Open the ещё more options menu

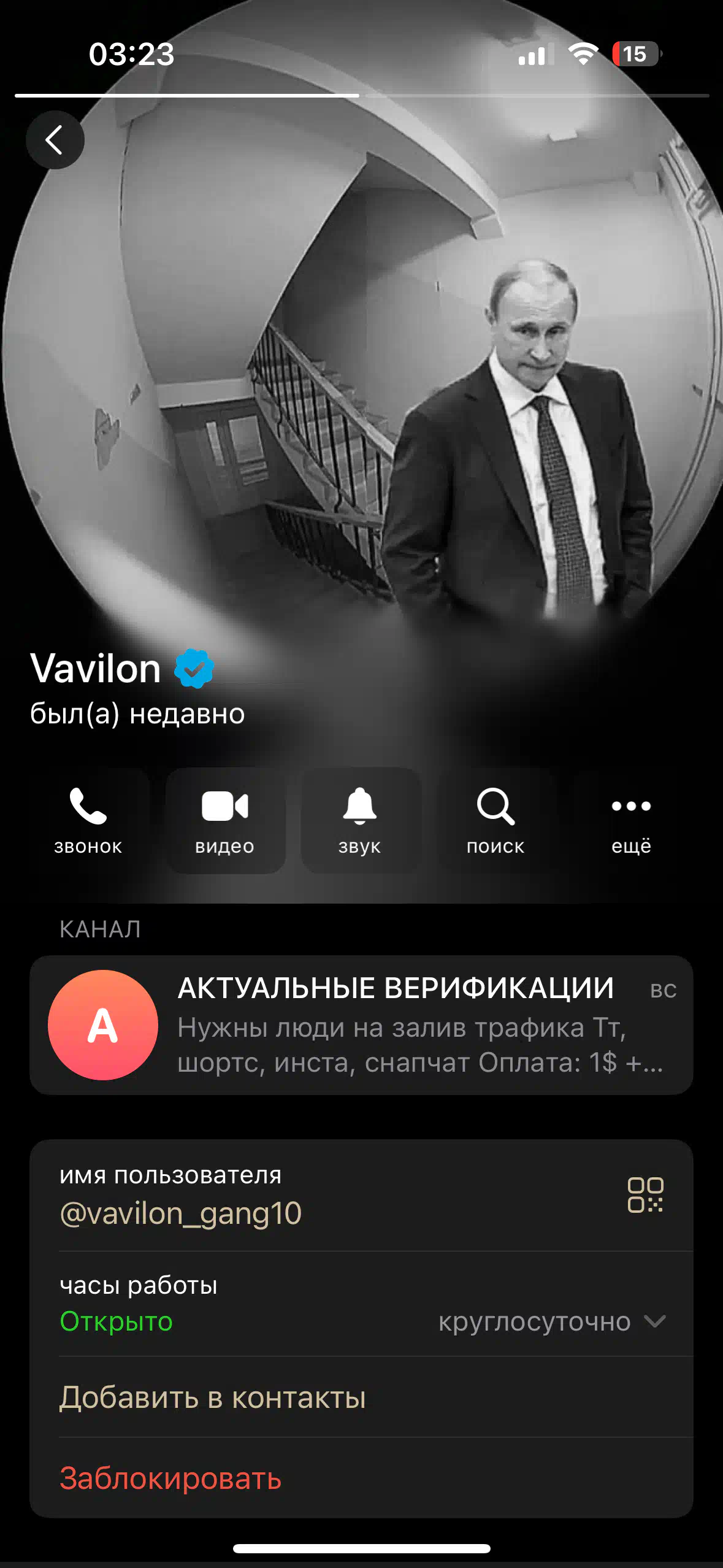632,821
